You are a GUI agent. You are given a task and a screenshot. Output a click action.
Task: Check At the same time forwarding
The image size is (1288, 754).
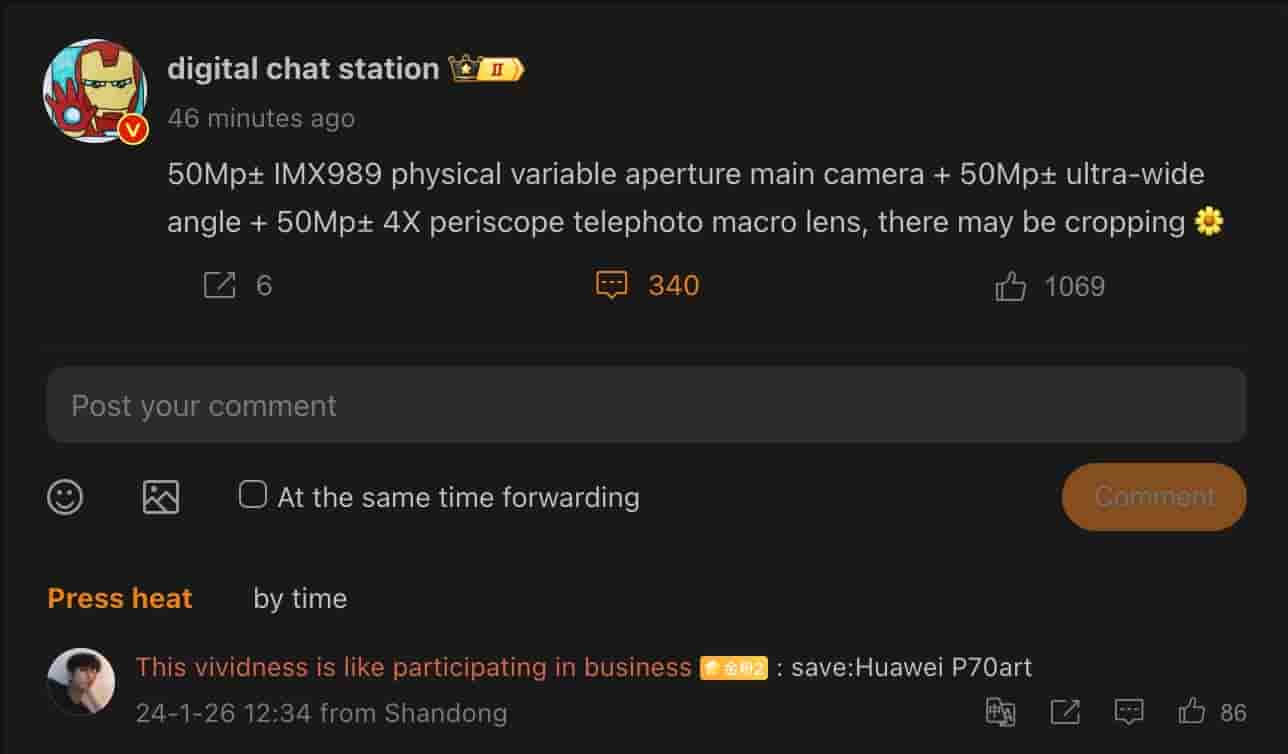point(253,495)
